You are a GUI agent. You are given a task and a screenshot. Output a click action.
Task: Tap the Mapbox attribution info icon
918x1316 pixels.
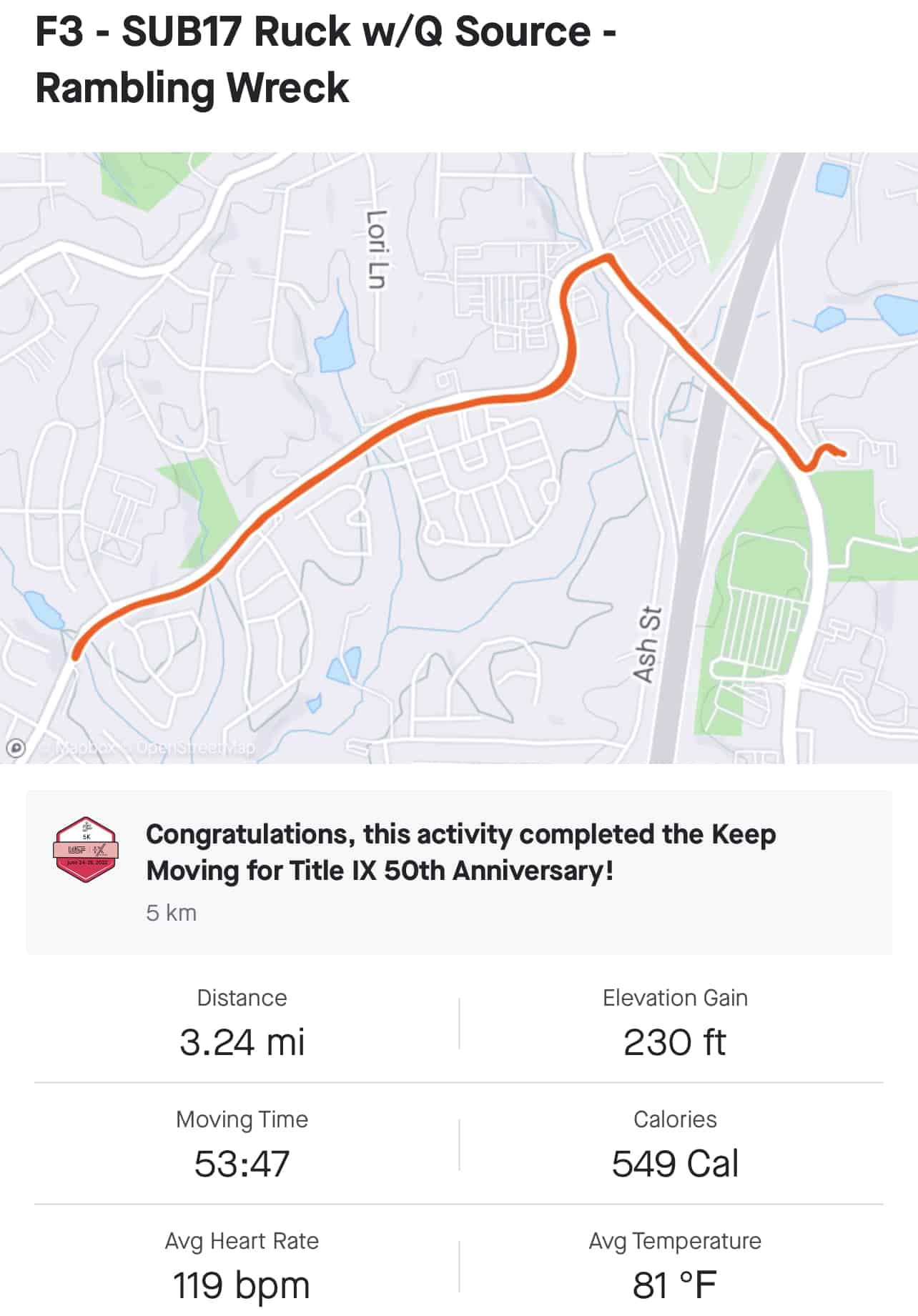click(x=16, y=748)
